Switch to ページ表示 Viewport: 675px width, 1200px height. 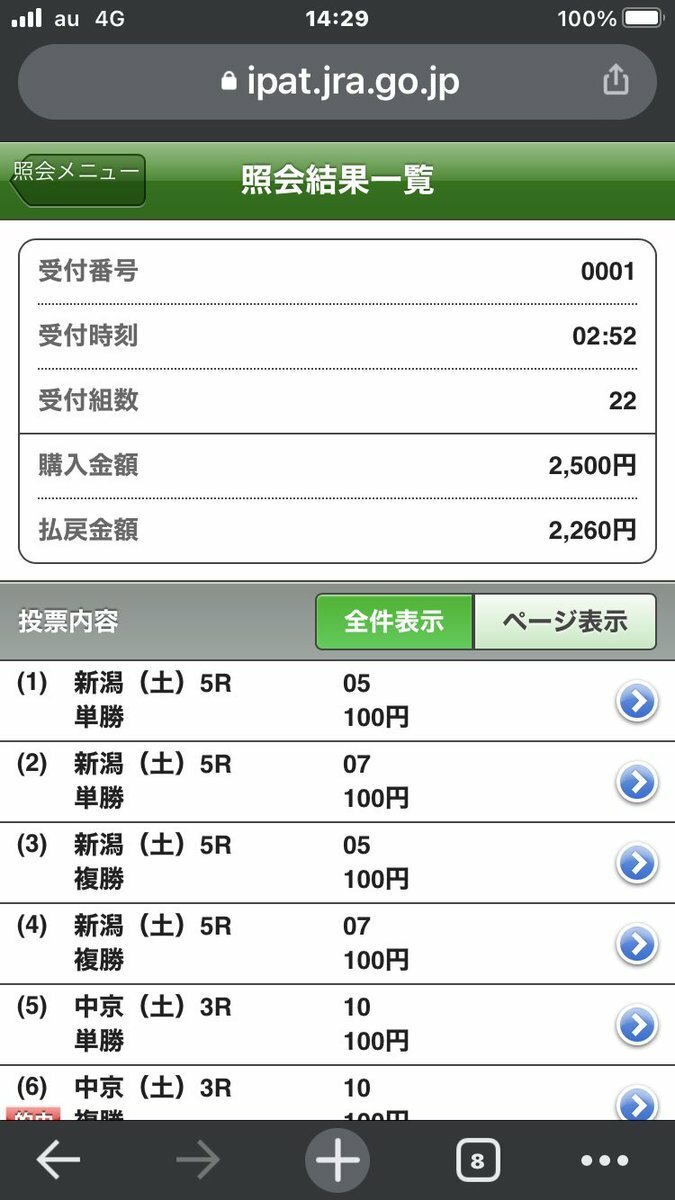(565, 621)
